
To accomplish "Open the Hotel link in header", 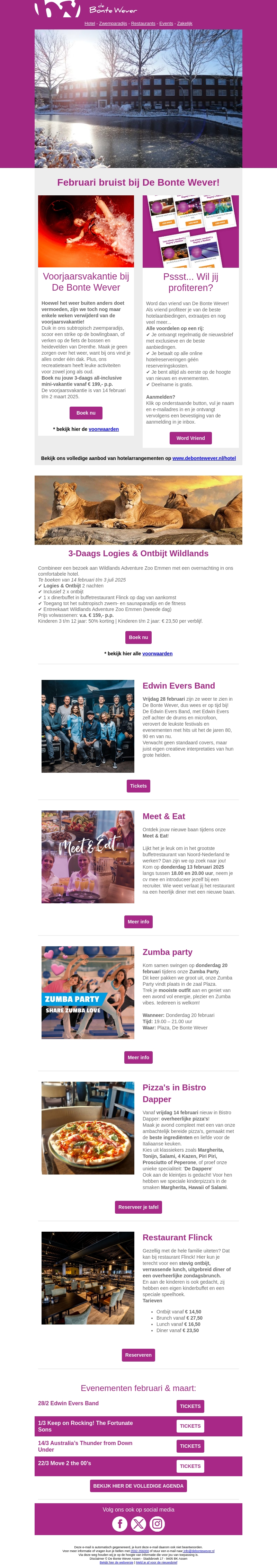I will tap(89, 24).
